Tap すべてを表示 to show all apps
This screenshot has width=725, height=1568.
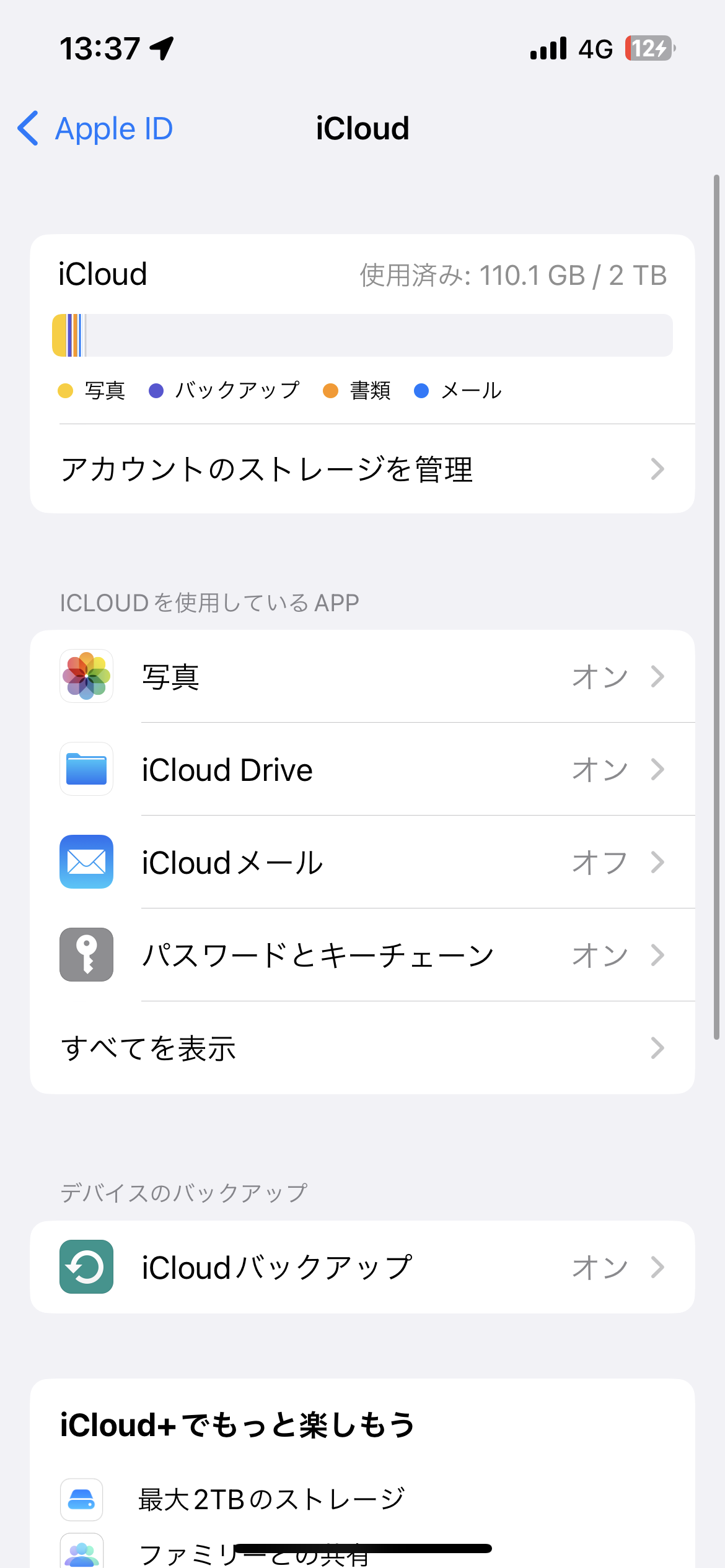click(362, 1048)
